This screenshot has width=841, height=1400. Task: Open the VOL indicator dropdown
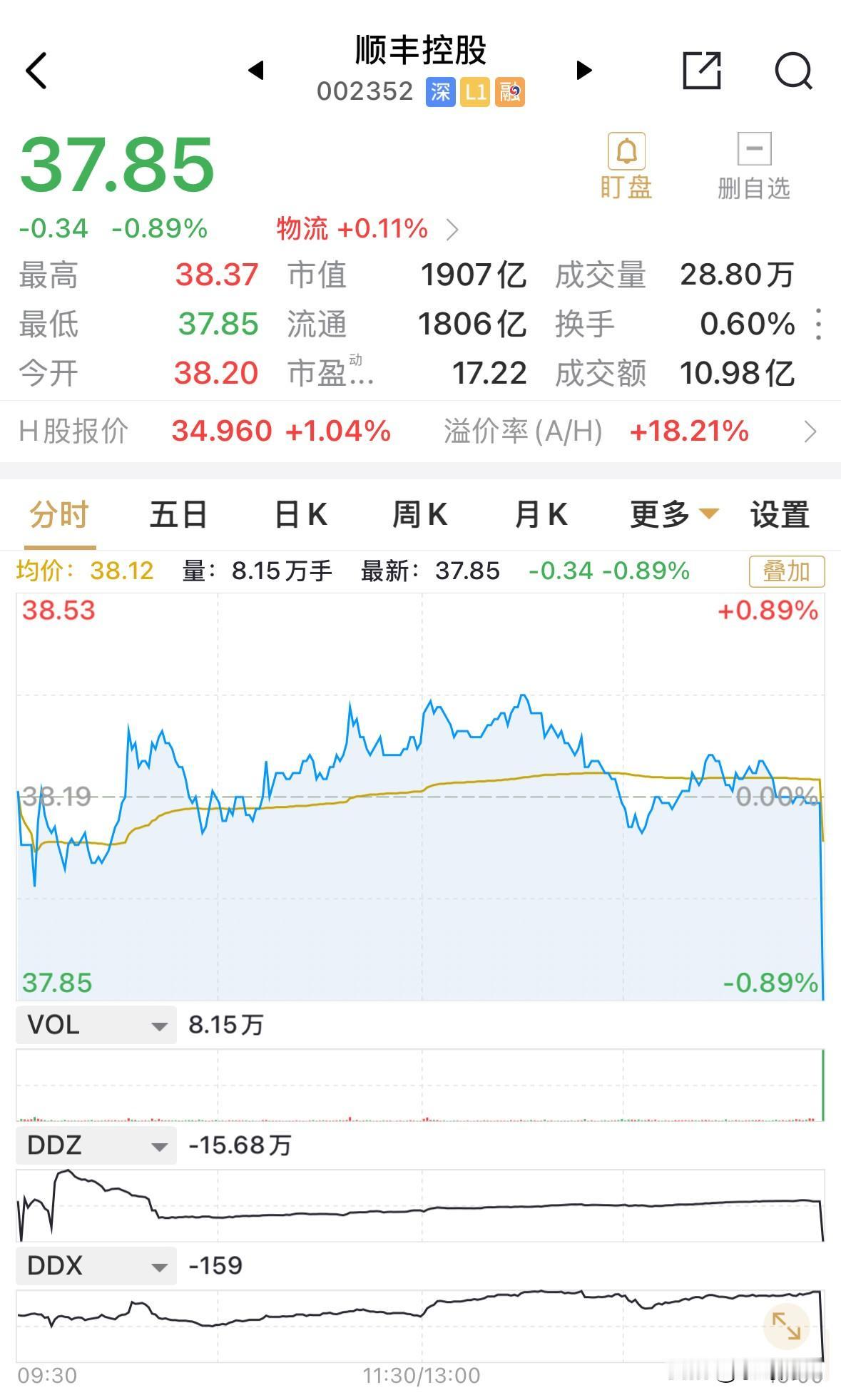pyautogui.click(x=96, y=1026)
